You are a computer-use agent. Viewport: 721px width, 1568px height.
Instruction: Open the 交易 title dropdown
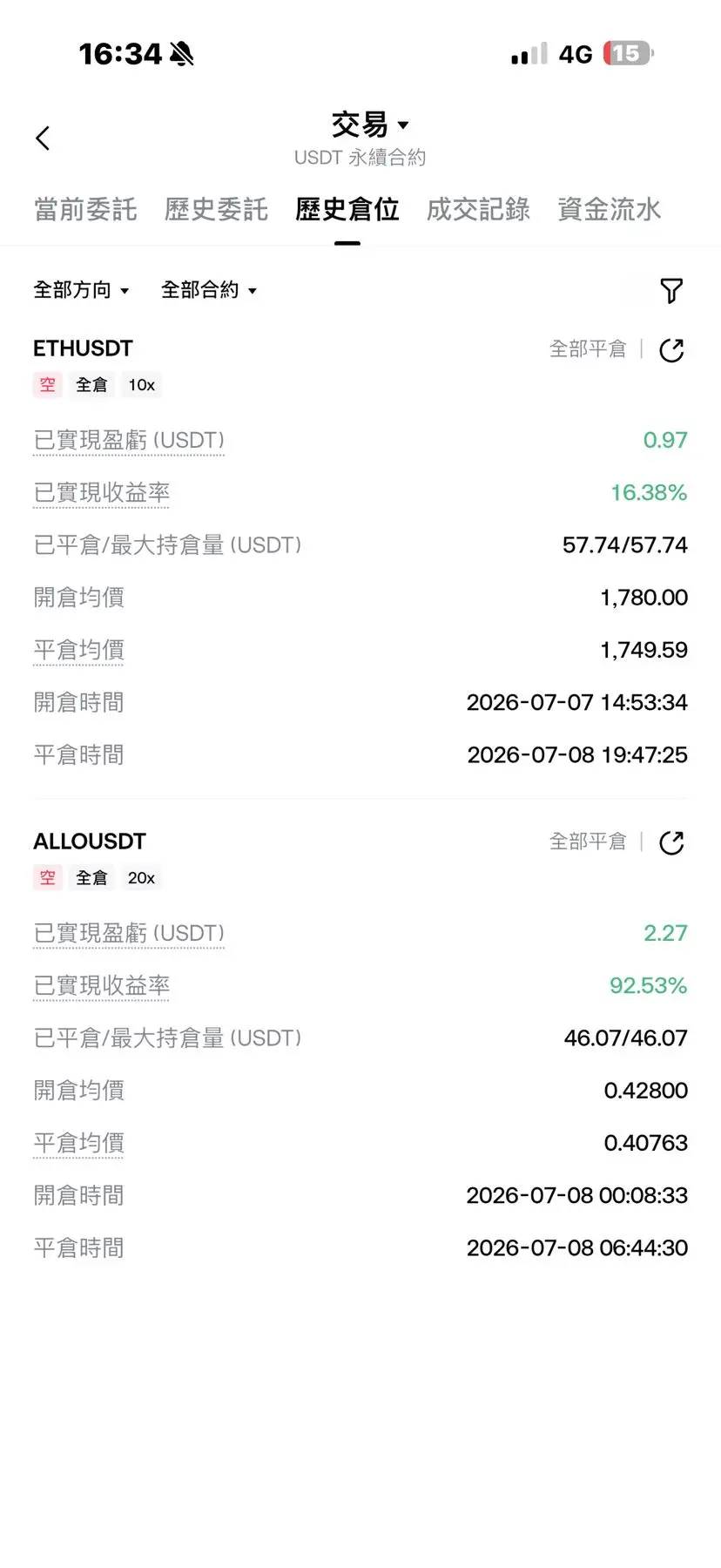pos(369,125)
